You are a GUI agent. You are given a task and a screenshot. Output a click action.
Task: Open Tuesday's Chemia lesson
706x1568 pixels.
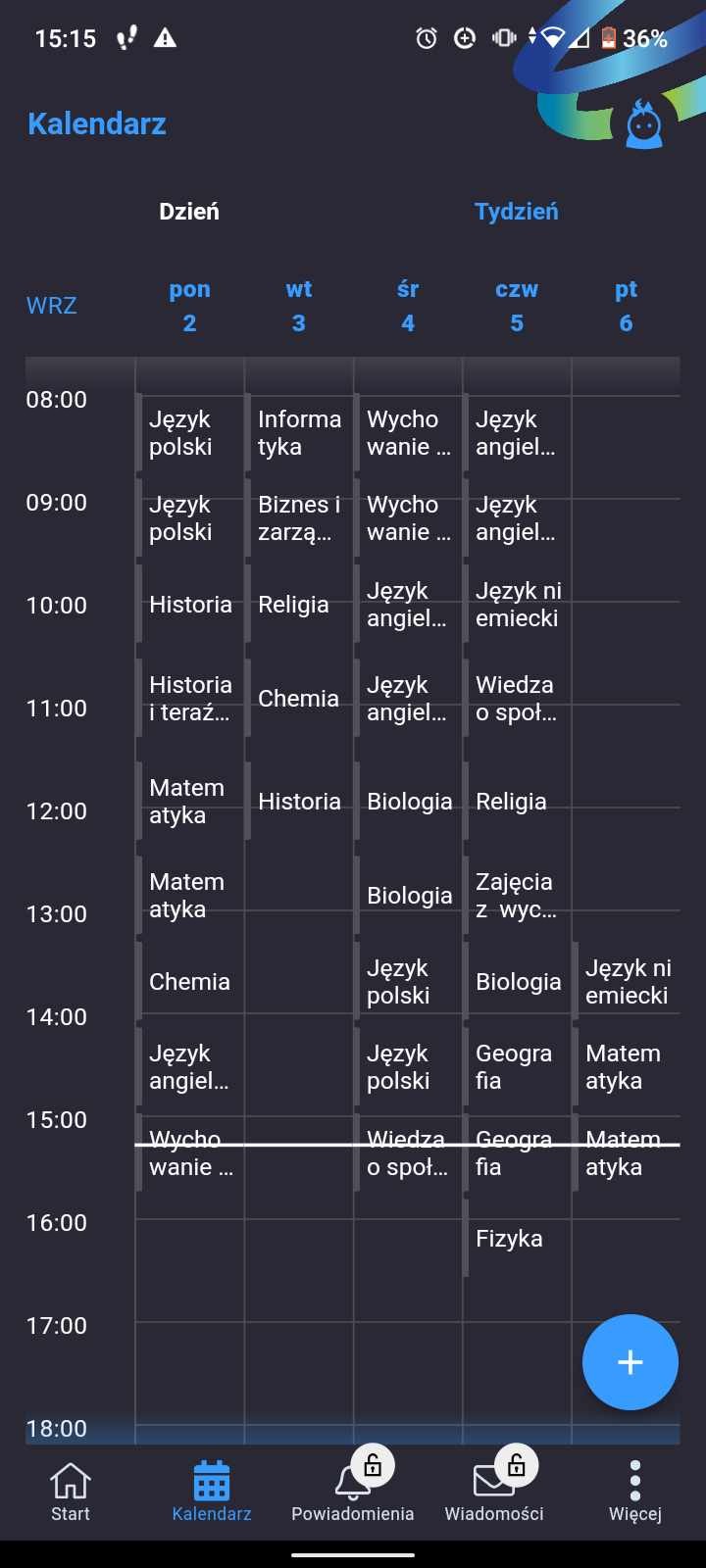pos(298,699)
